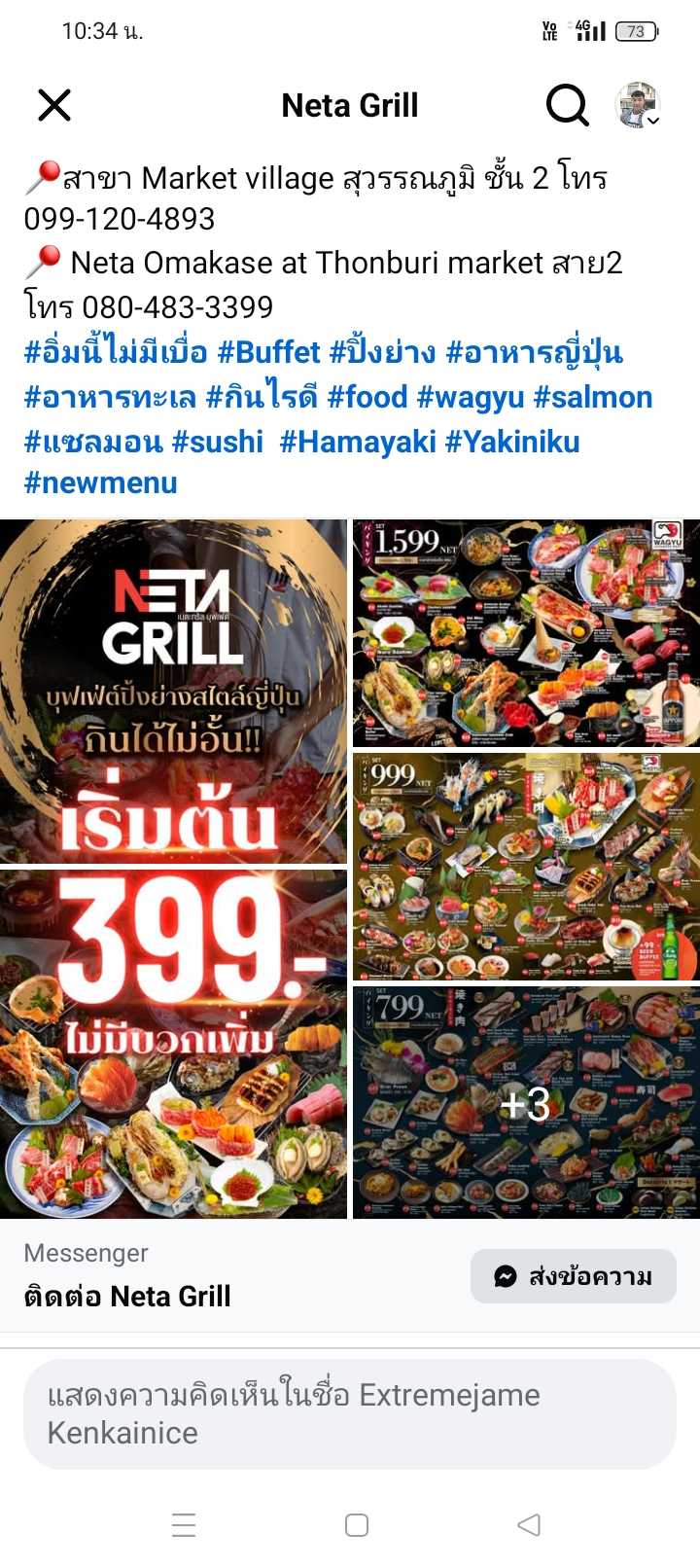Open the search icon in the header
The height and width of the screenshot is (1568, 700).
(567, 105)
